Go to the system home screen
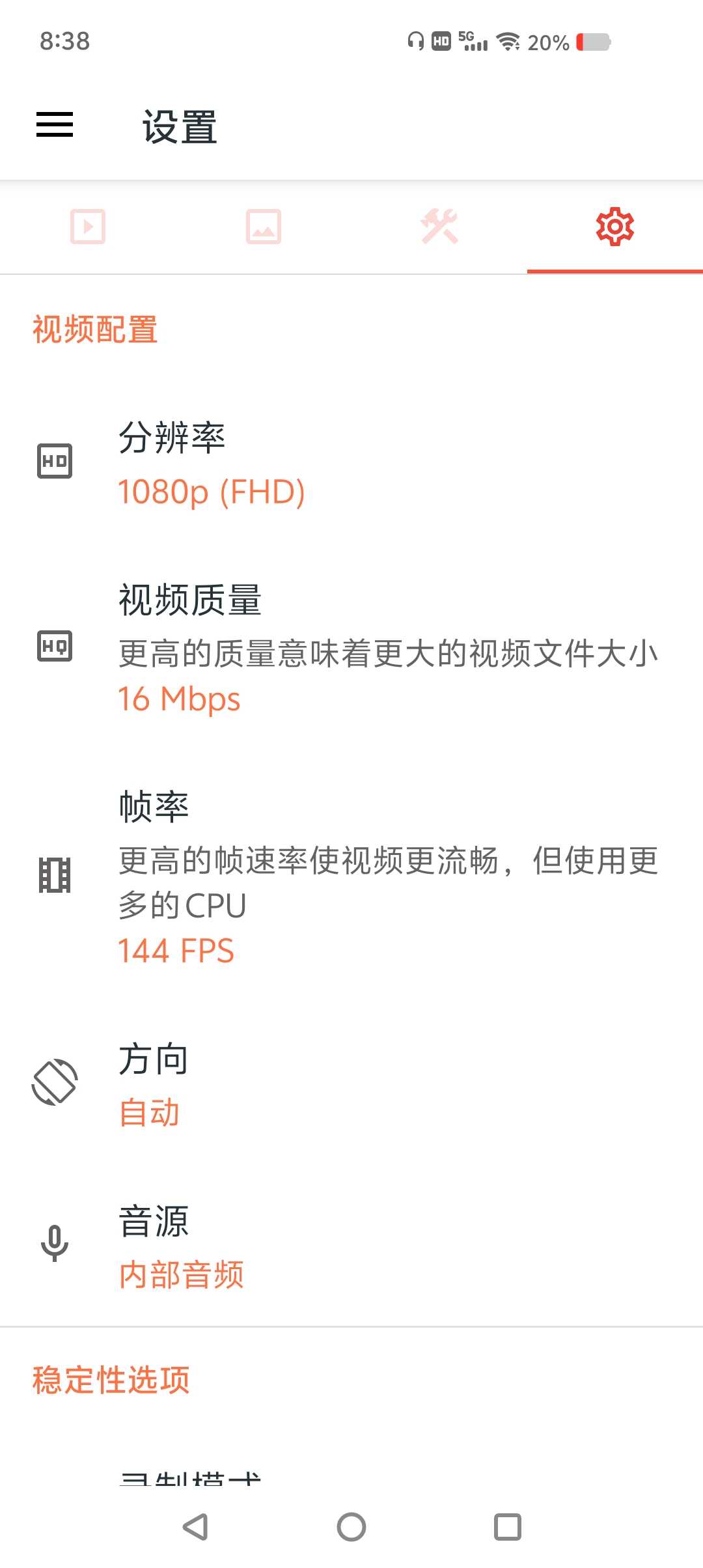This screenshot has height=1568, width=703. coord(351,1526)
